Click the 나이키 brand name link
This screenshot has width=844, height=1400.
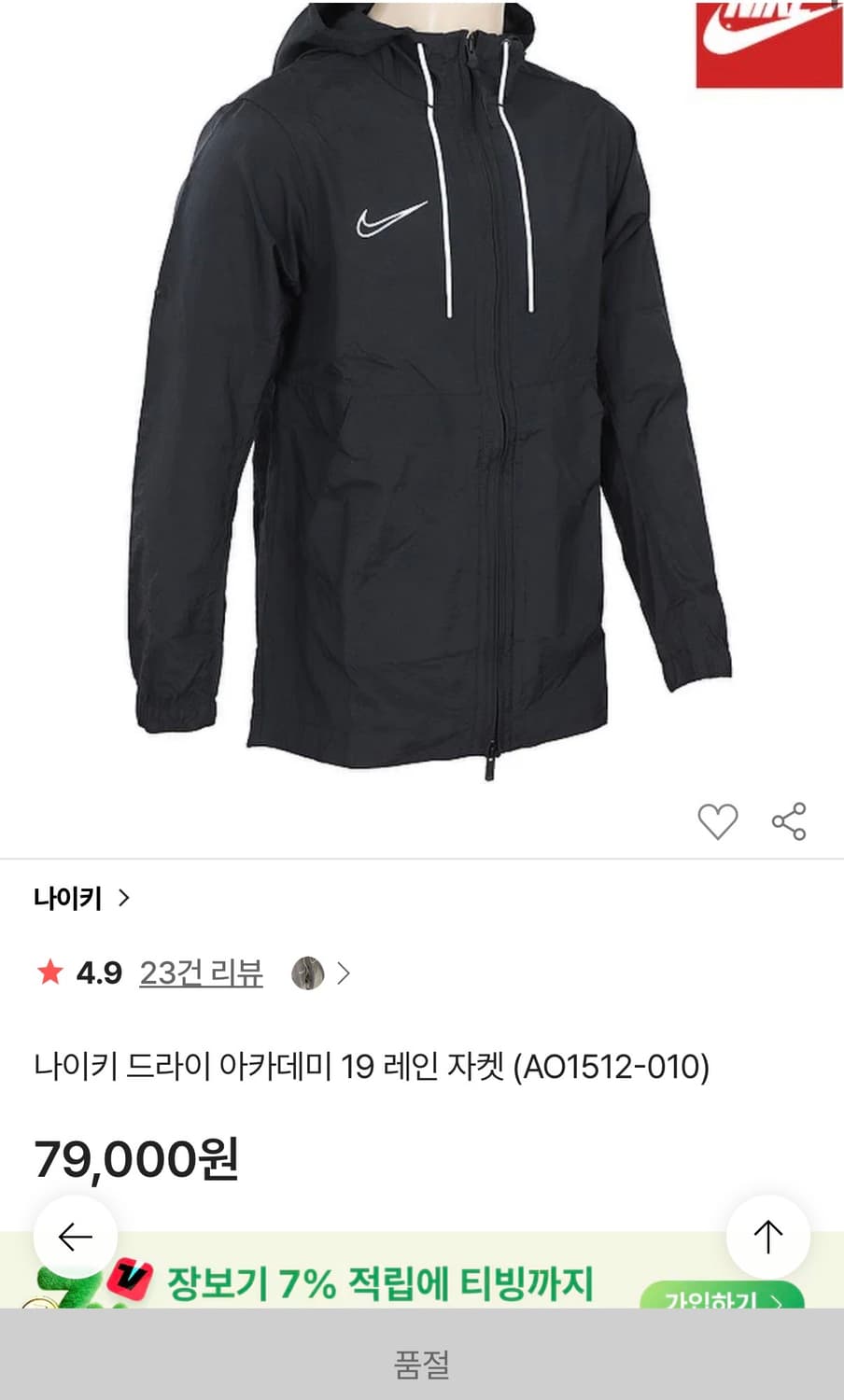click(x=67, y=899)
